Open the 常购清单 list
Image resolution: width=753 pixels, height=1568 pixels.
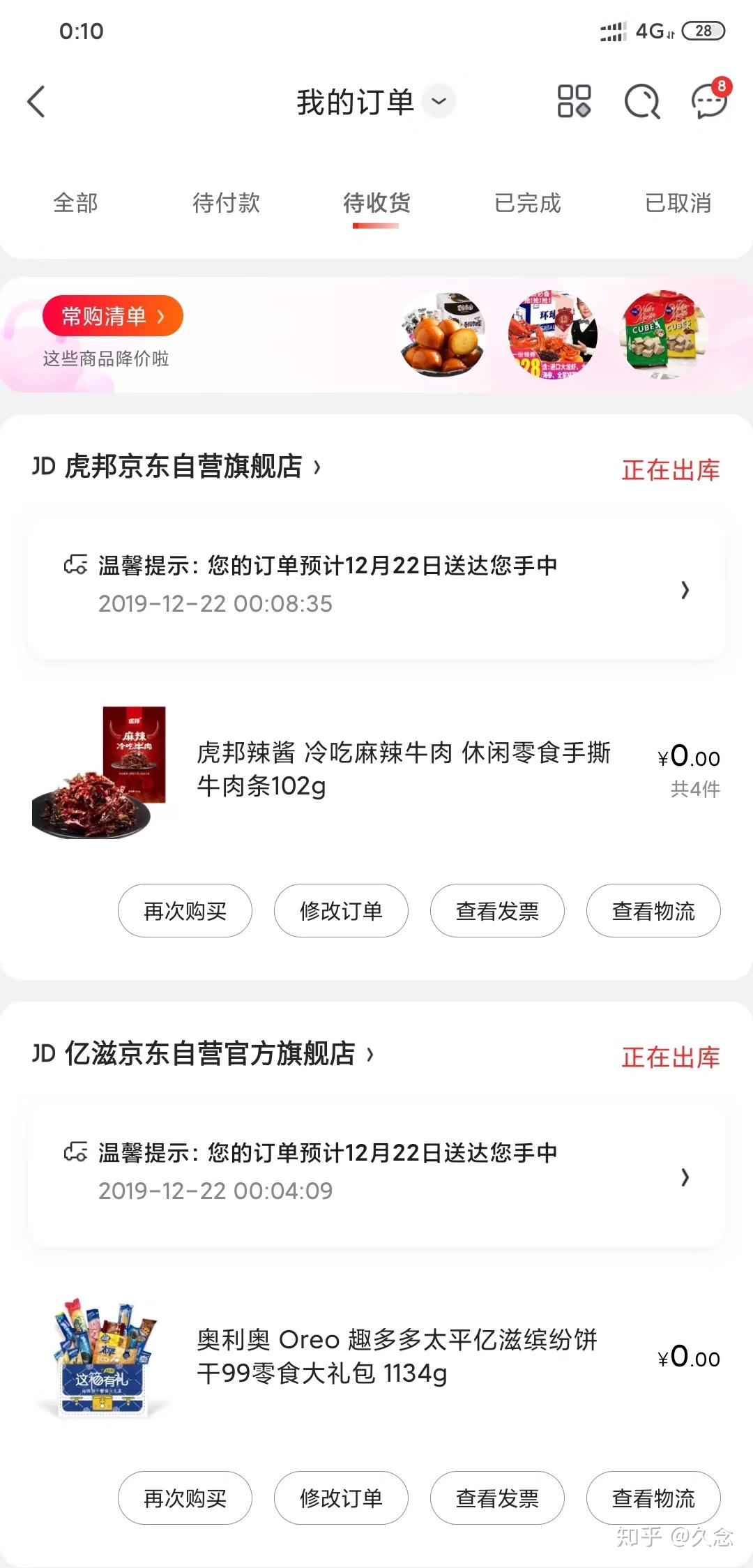click(113, 316)
